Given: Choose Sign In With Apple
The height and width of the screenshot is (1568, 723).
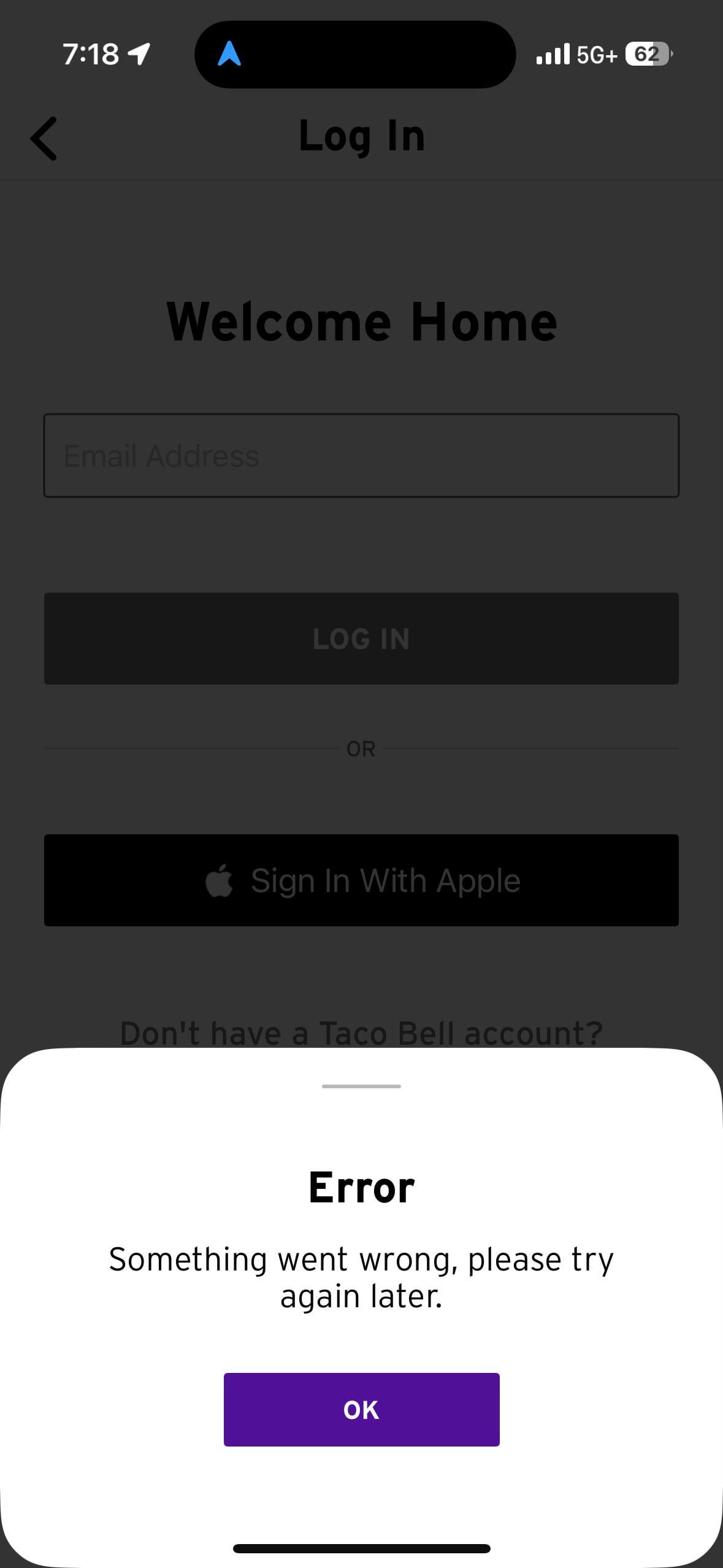Looking at the screenshot, I should [x=361, y=880].
